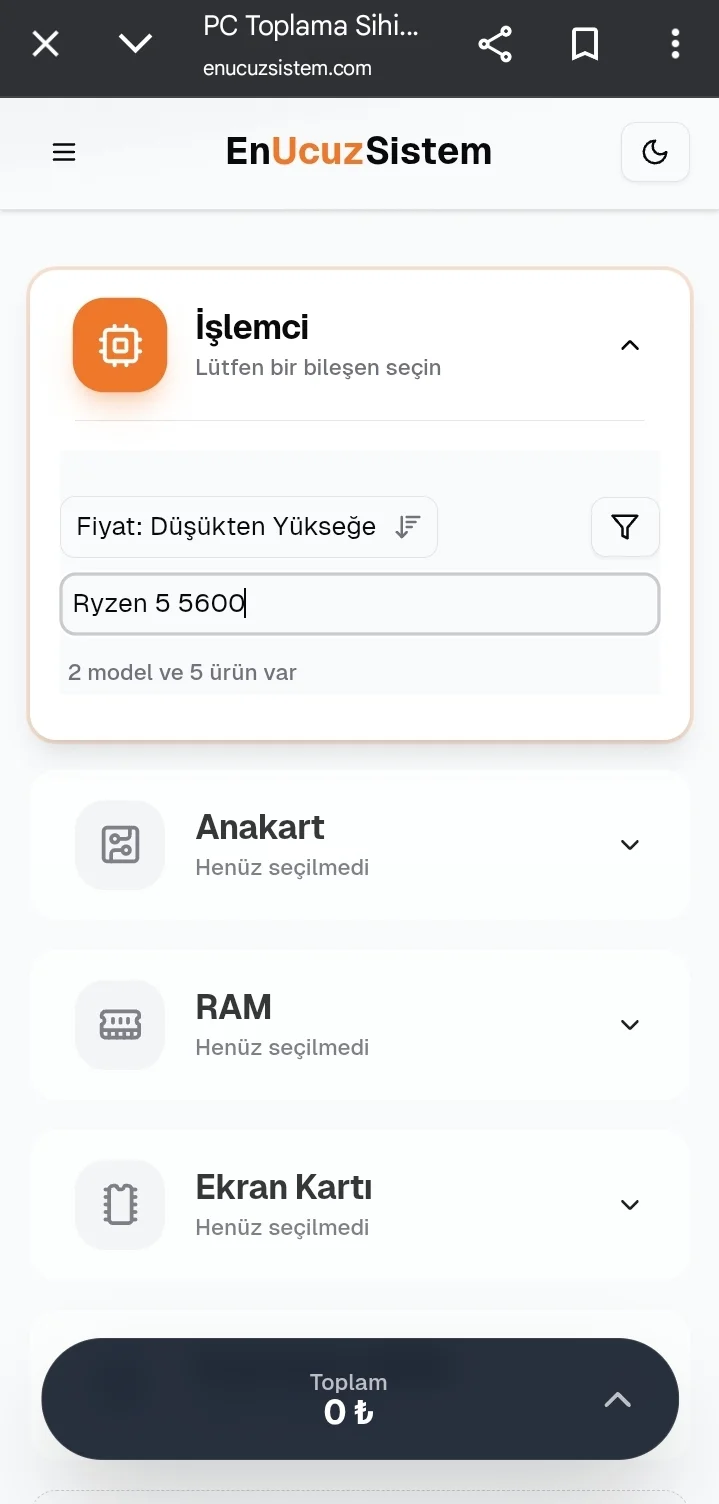Expand the RAM section

pyautogui.click(x=360, y=1025)
